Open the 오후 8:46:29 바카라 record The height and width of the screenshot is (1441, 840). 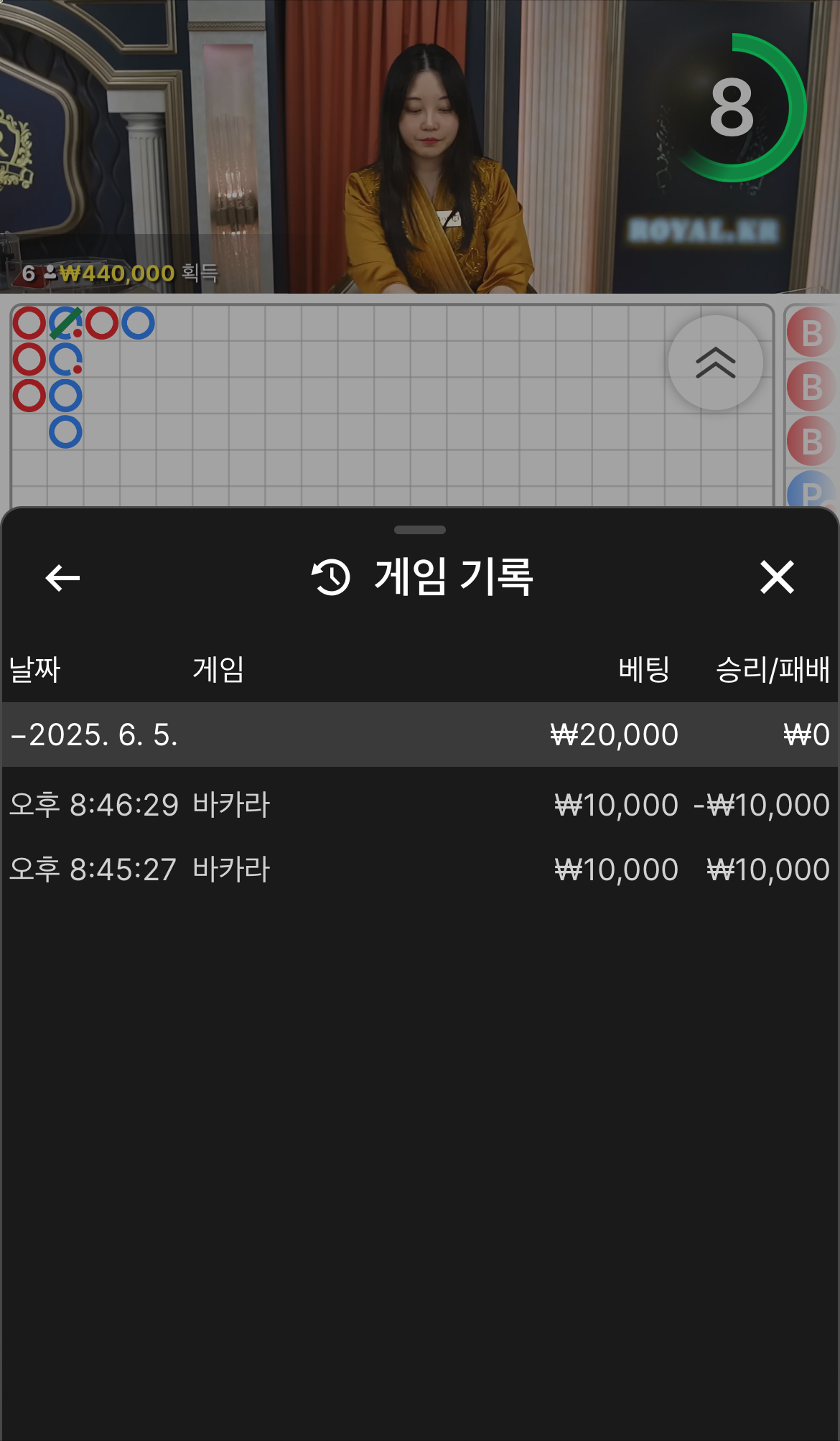(x=420, y=805)
